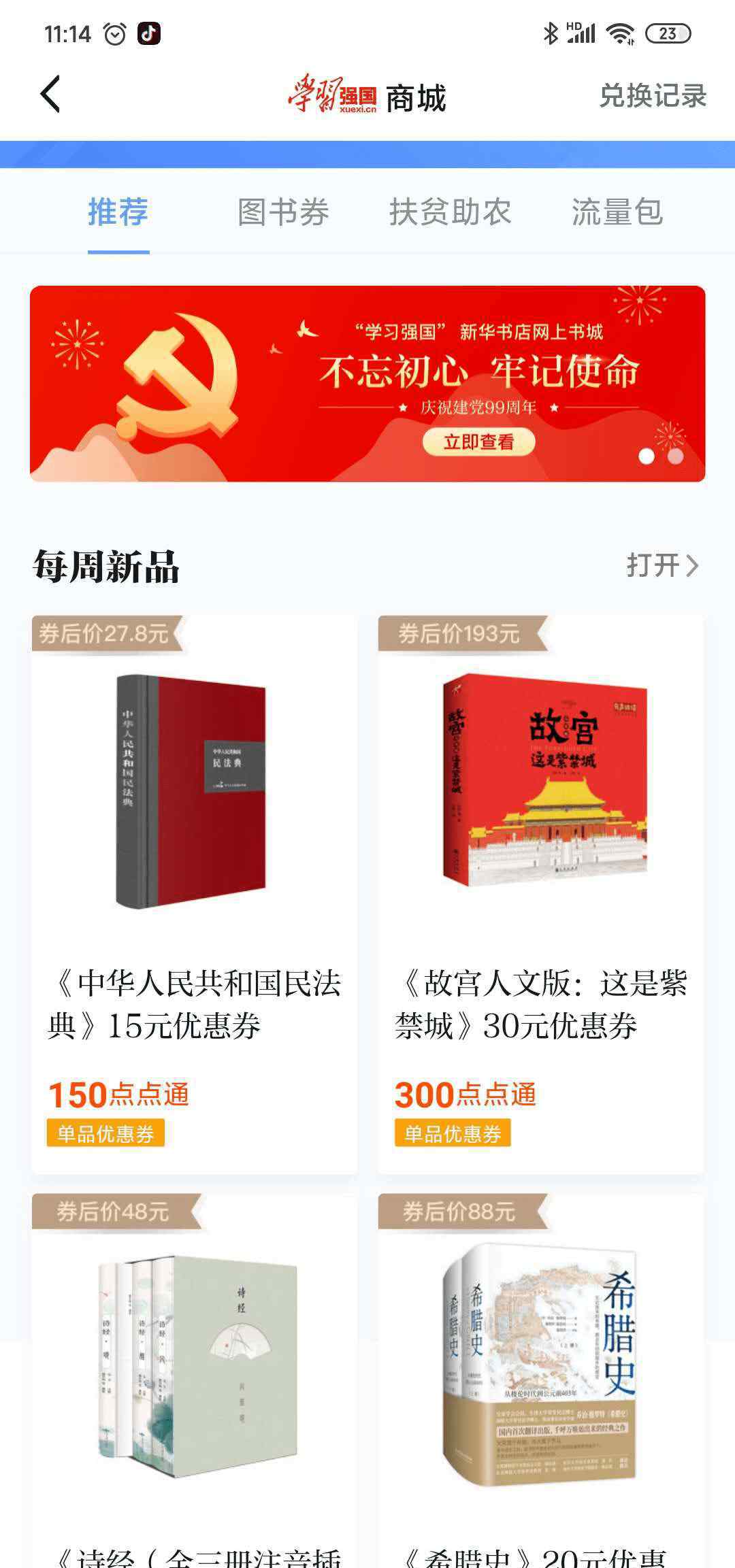The image size is (735, 1568).
Task: Switch to the 流量包 tab
Action: pos(617,212)
